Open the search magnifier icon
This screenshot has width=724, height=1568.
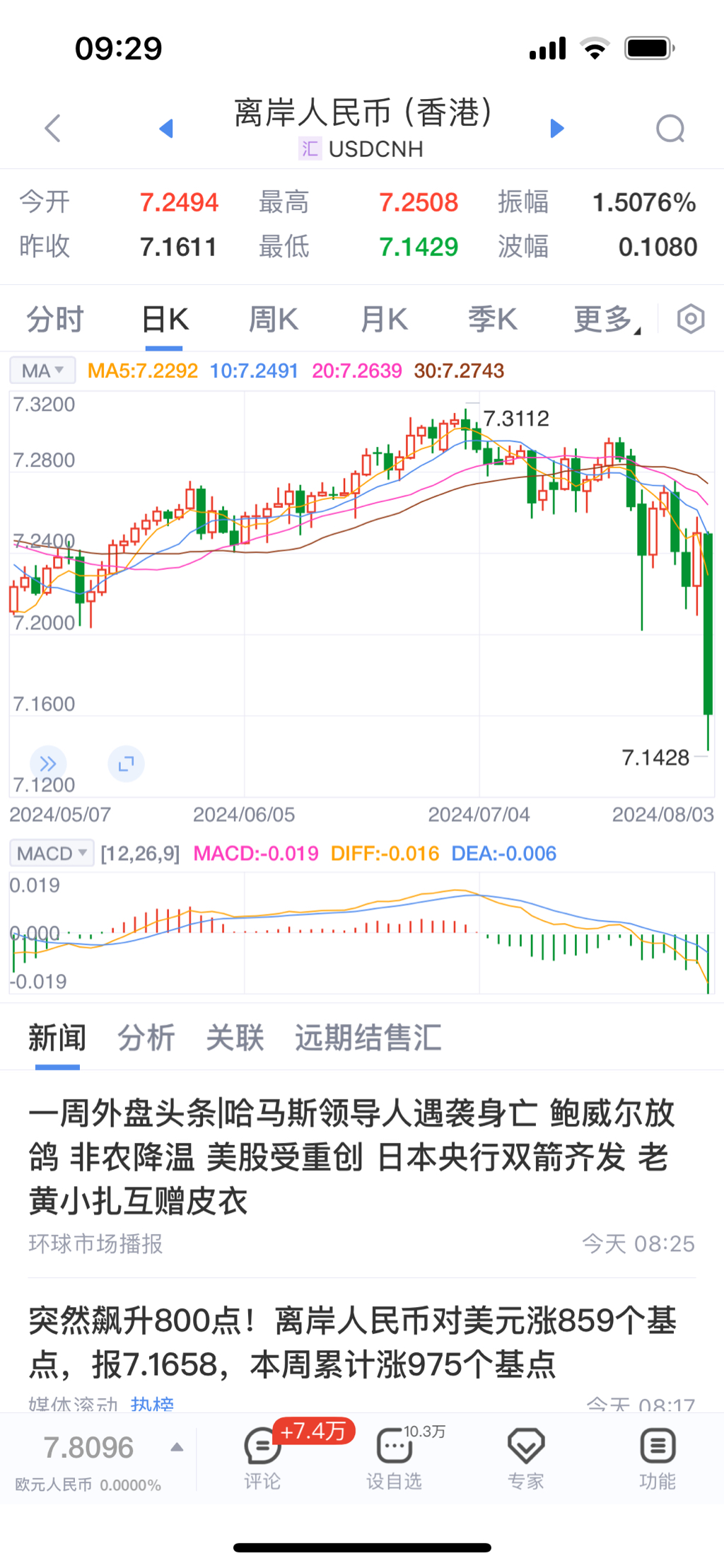pyautogui.click(x=670, y=129)
